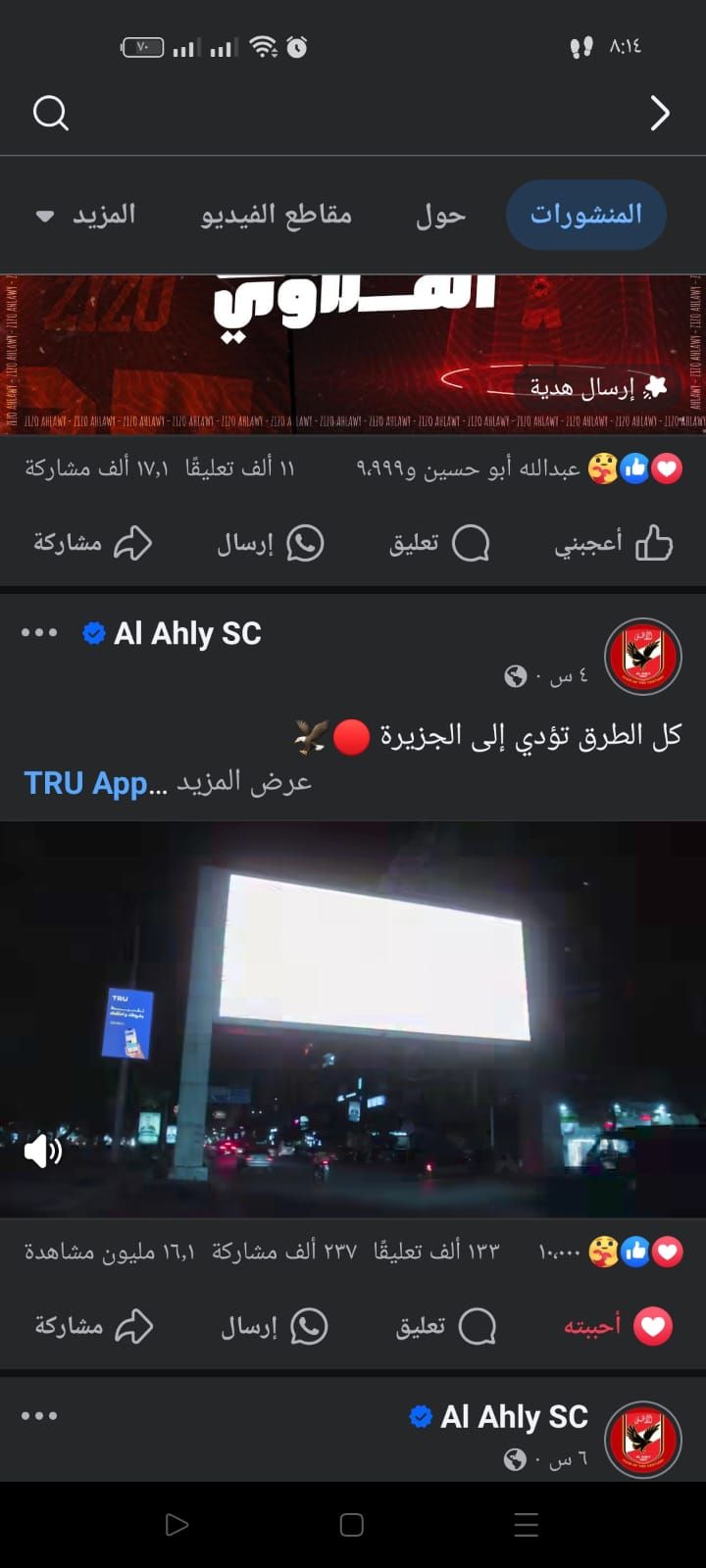This screenshot has height=1568, width=706.
Task: Open the search icon in the top bar
Action: 51,114
